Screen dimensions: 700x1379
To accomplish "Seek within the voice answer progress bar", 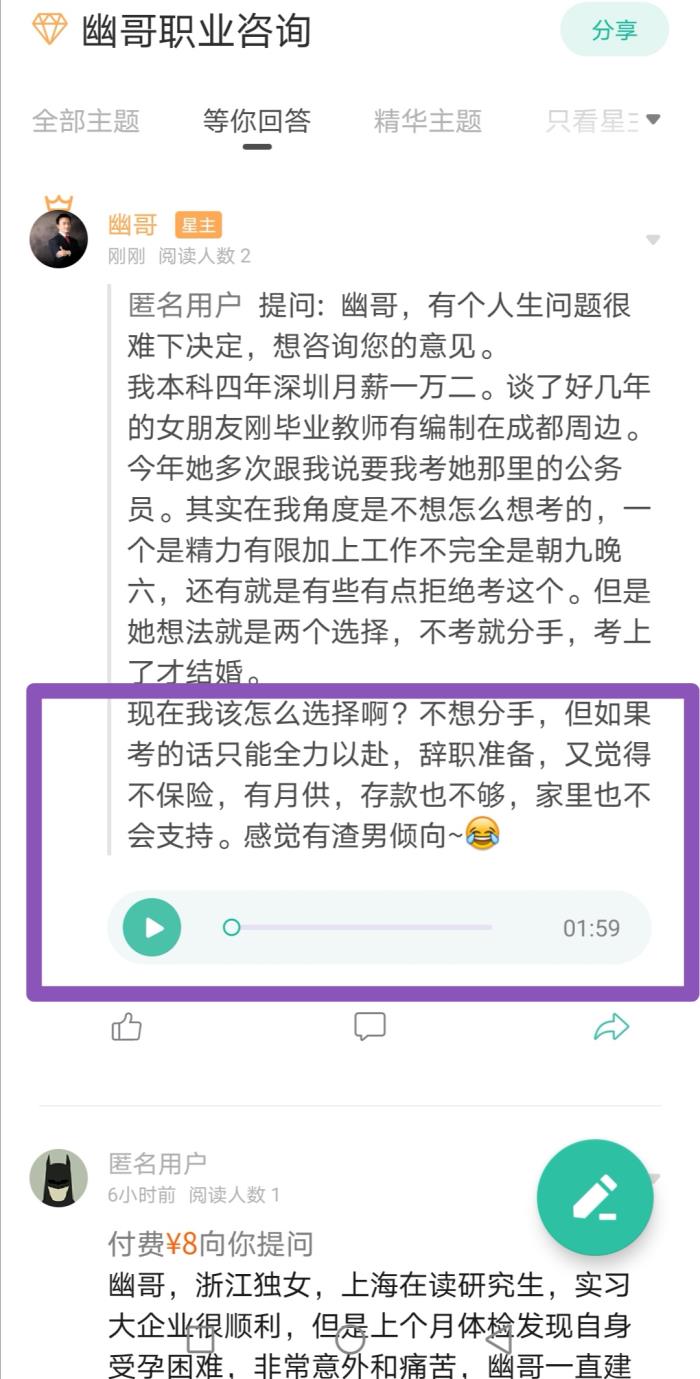I will tap(360, 928).
